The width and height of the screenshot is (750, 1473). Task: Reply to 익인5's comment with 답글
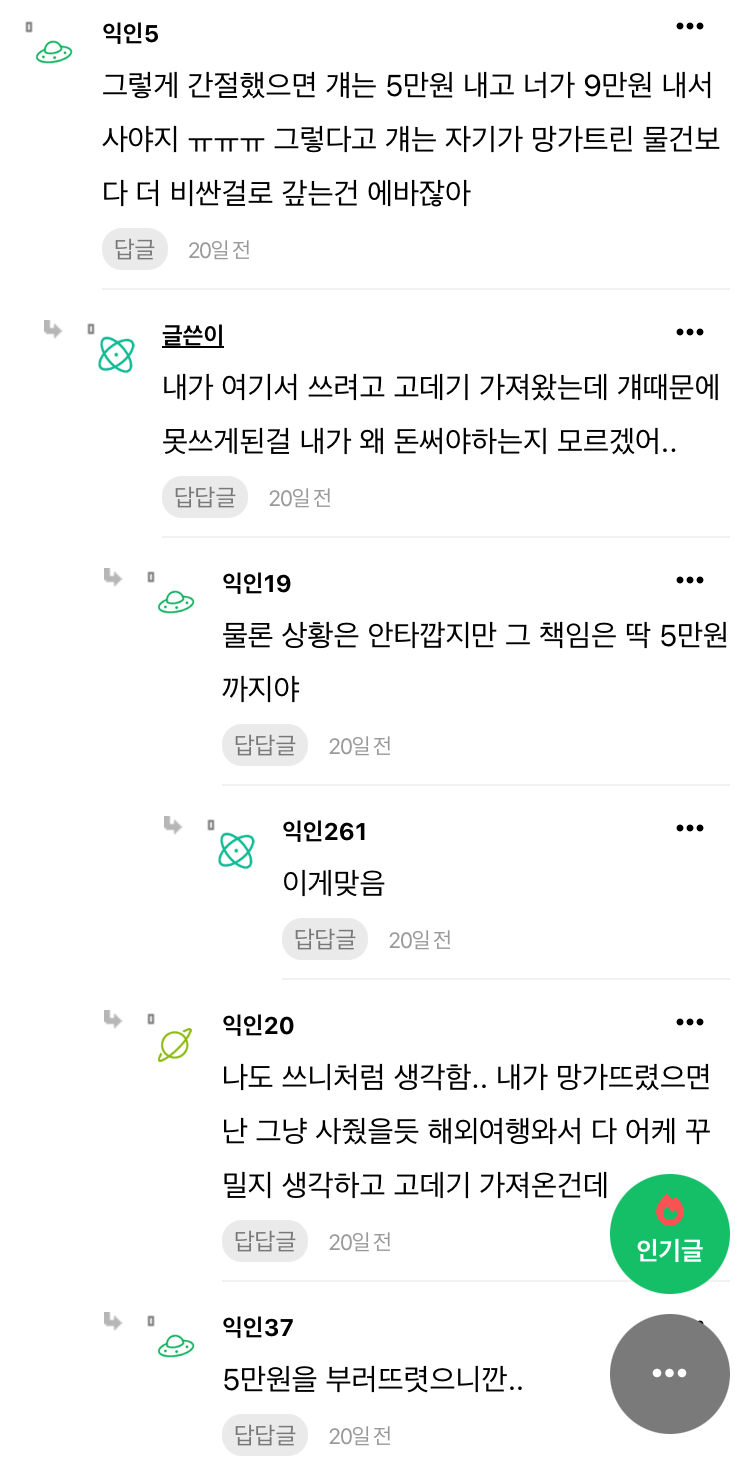134,250
